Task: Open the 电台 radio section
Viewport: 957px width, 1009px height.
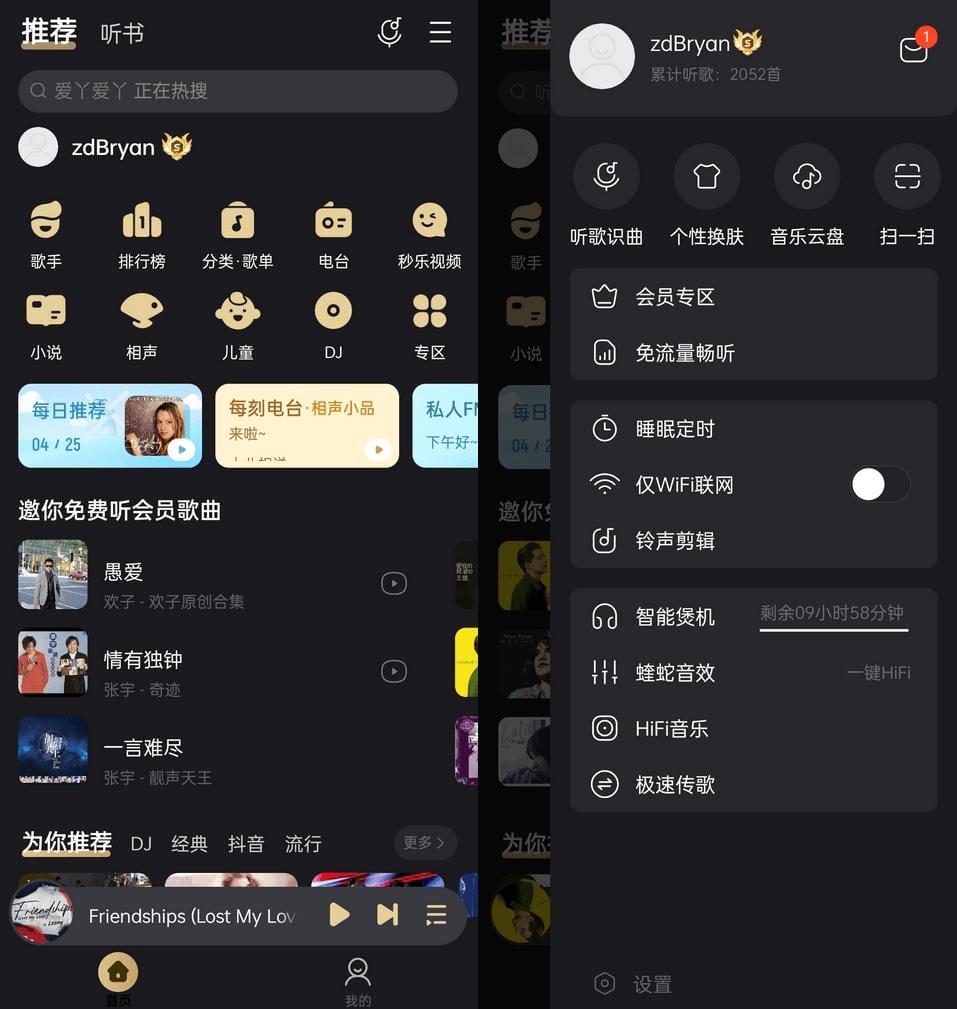Action: 333,233
